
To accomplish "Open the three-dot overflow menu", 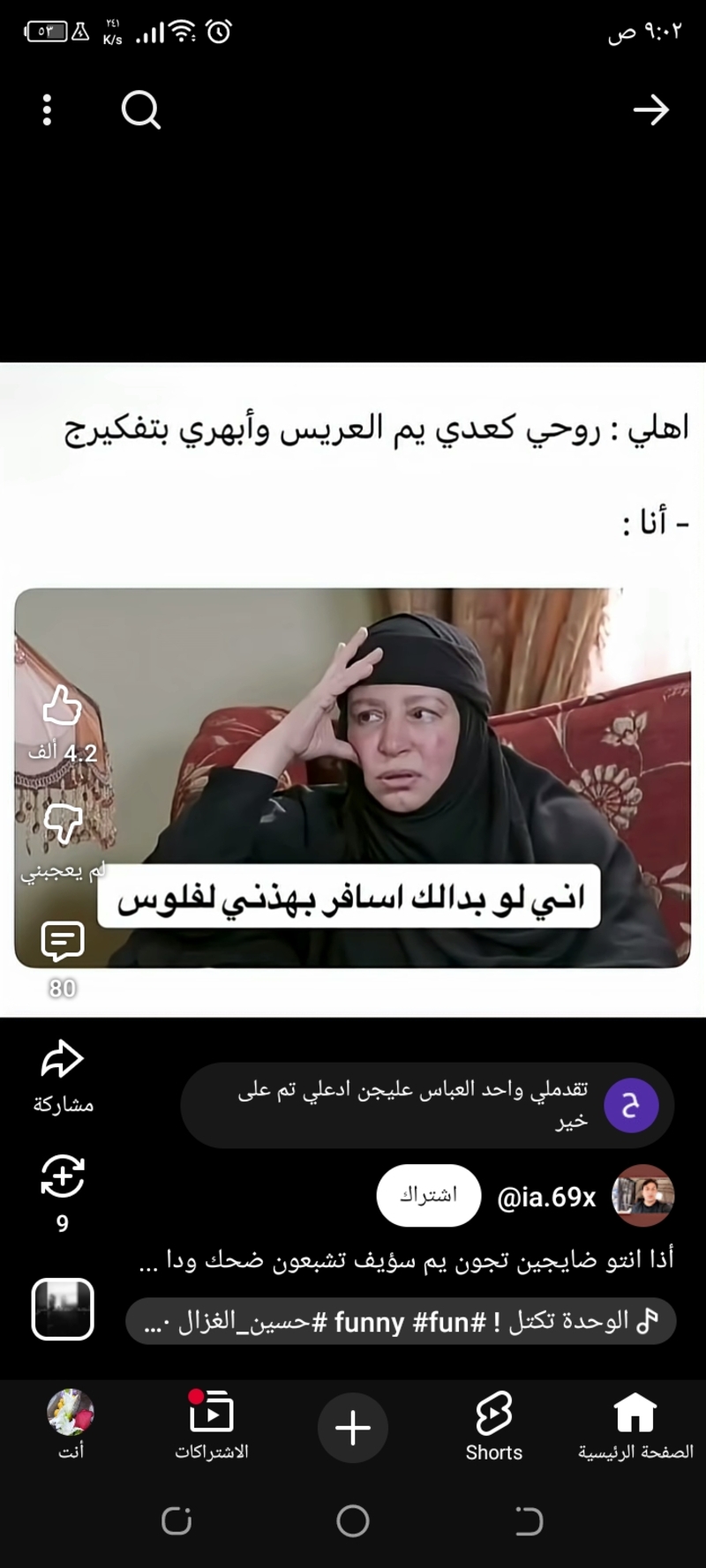I will 48,110.
